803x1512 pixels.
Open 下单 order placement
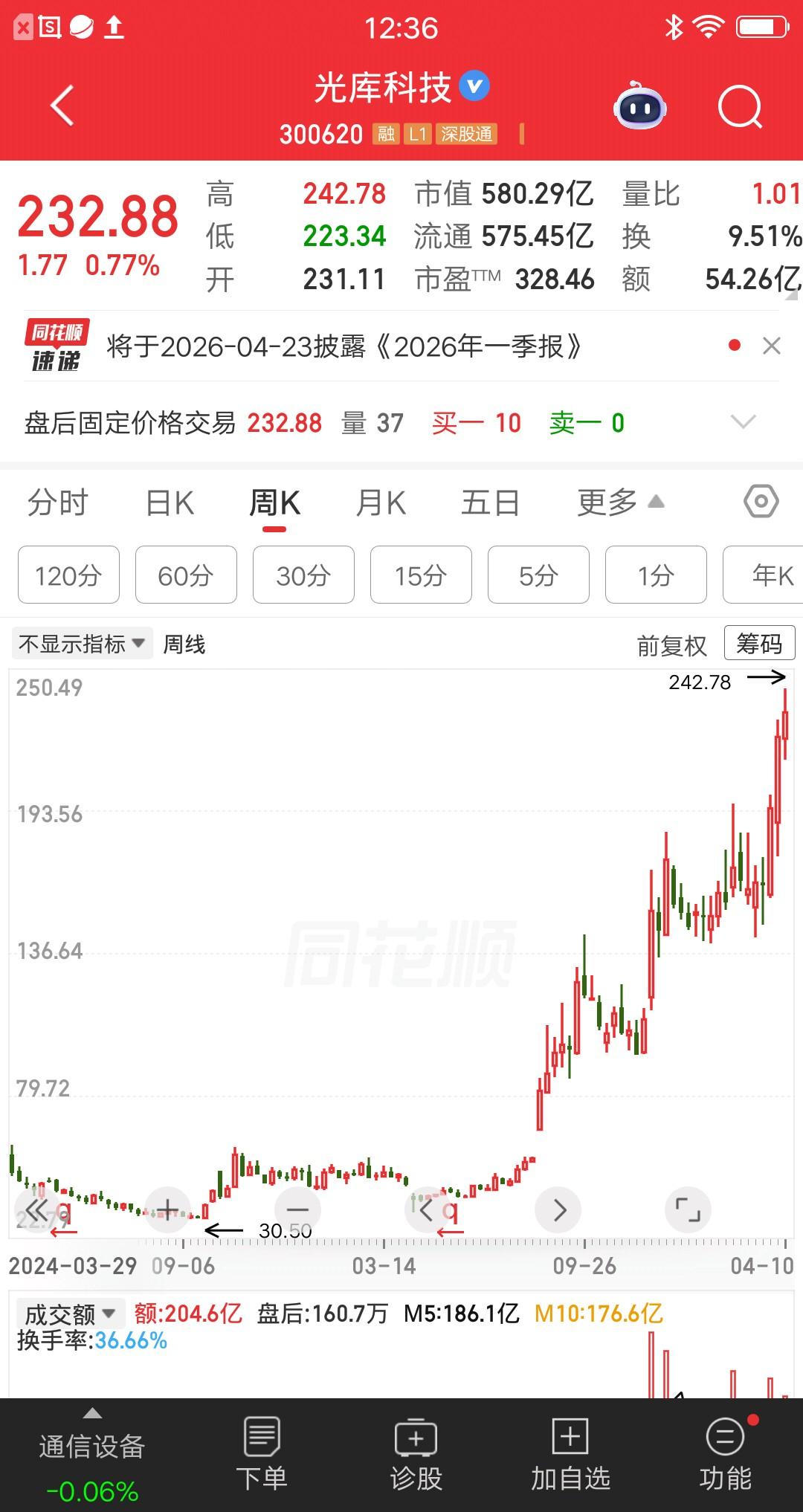coord(262,1453)
